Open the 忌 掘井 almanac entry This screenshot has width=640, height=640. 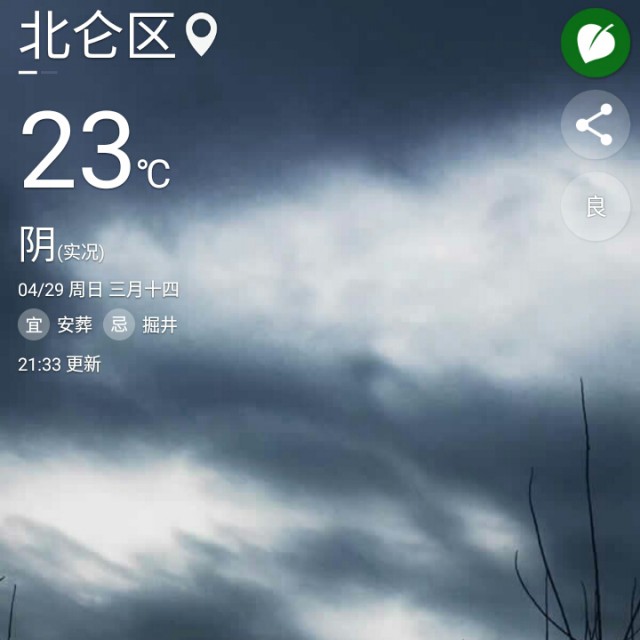click(x=141, y=325)
